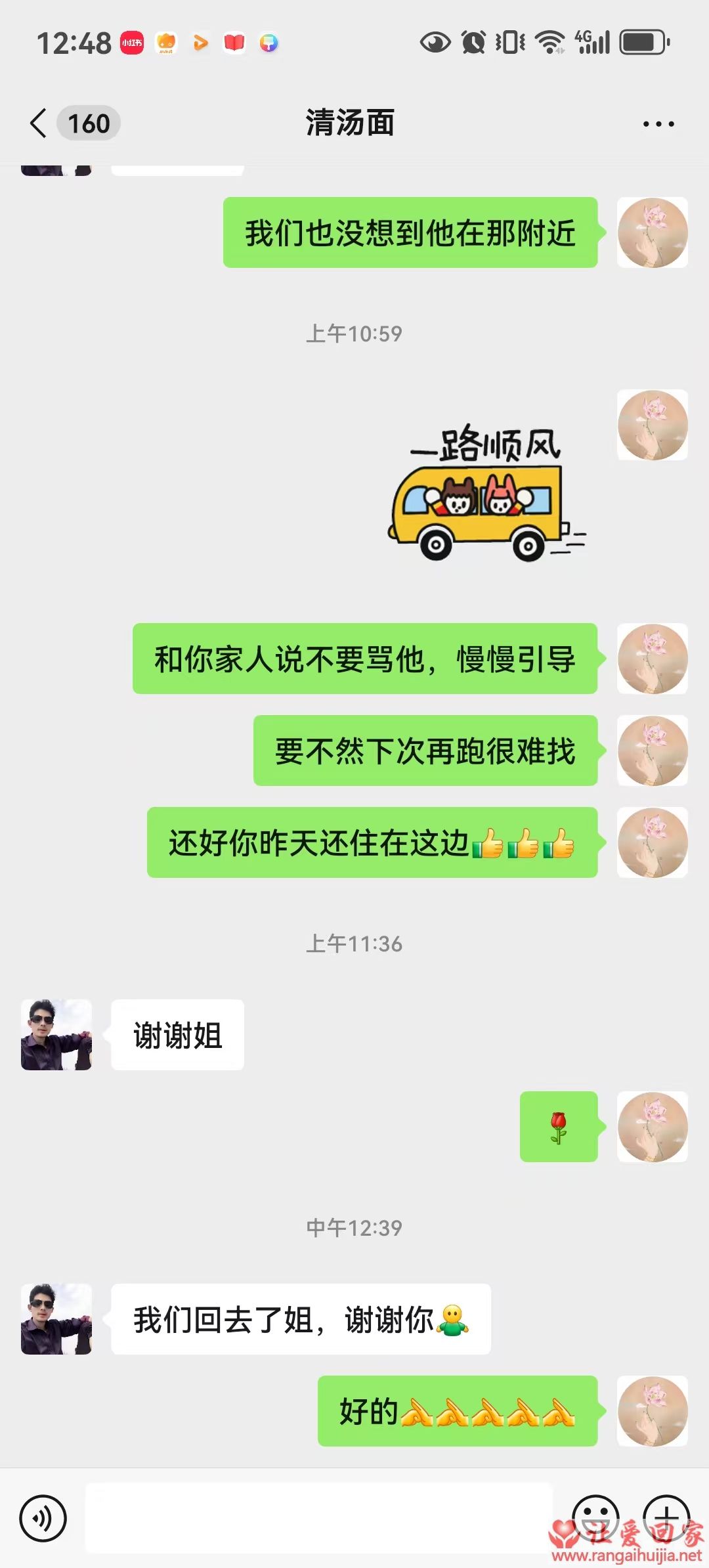Viewport: 709px width, 1568px height.
Task: Tap own avatar beside 要不然下次再跑很难找
Action: point(652,751)
